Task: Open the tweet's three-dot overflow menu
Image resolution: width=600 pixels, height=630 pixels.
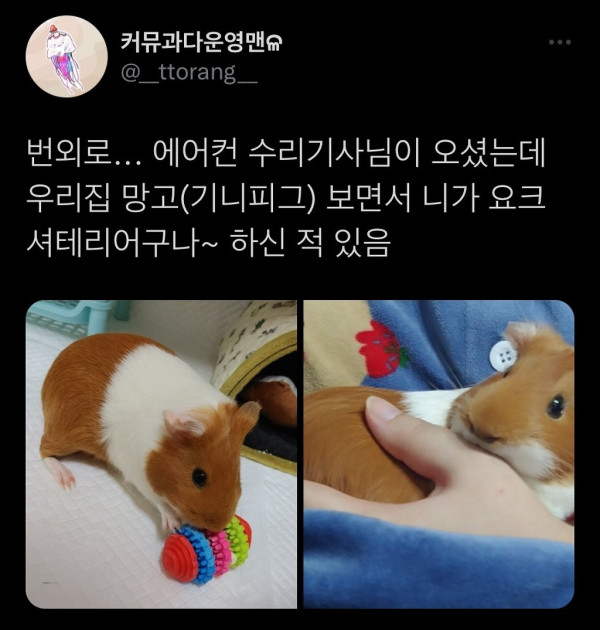Action: coord(562,43)
